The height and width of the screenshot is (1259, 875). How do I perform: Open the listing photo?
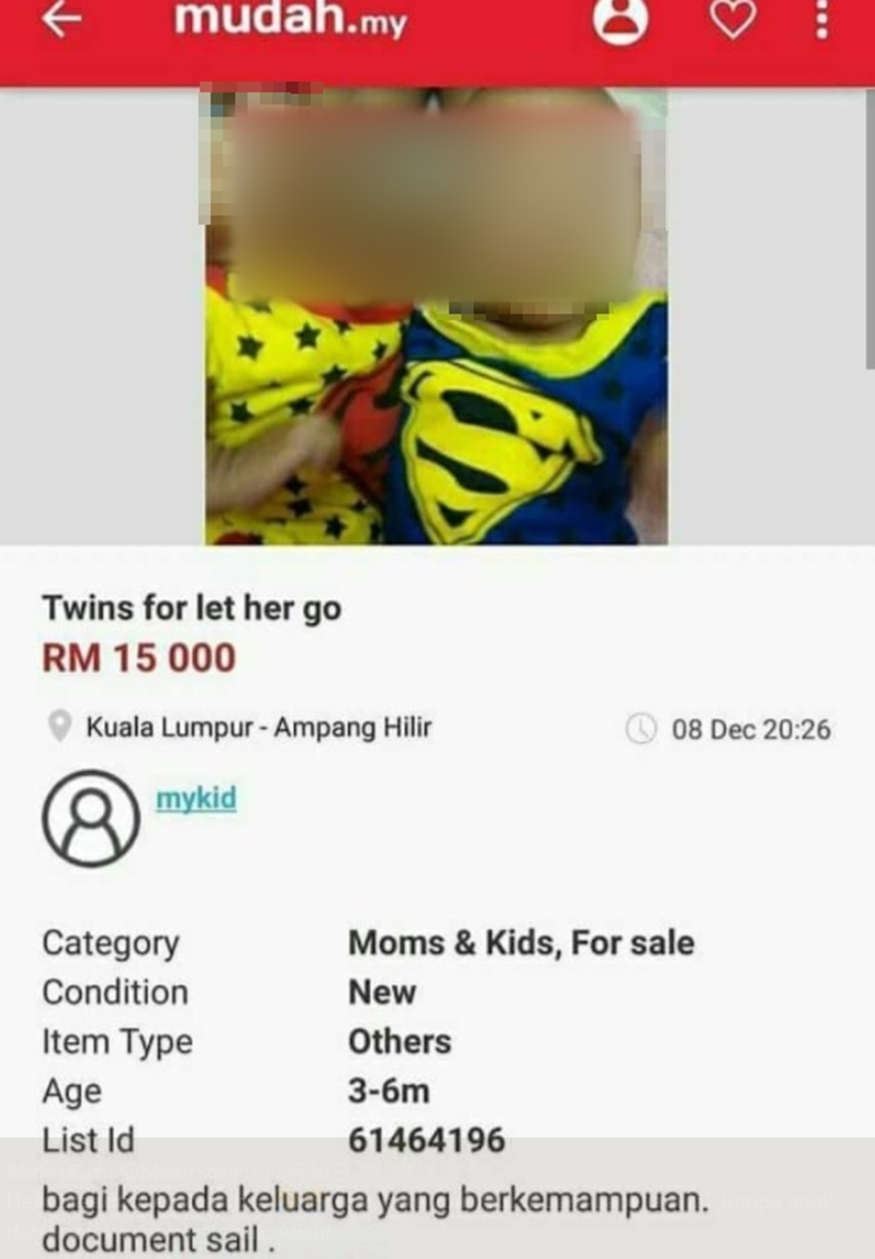point(436,316)
